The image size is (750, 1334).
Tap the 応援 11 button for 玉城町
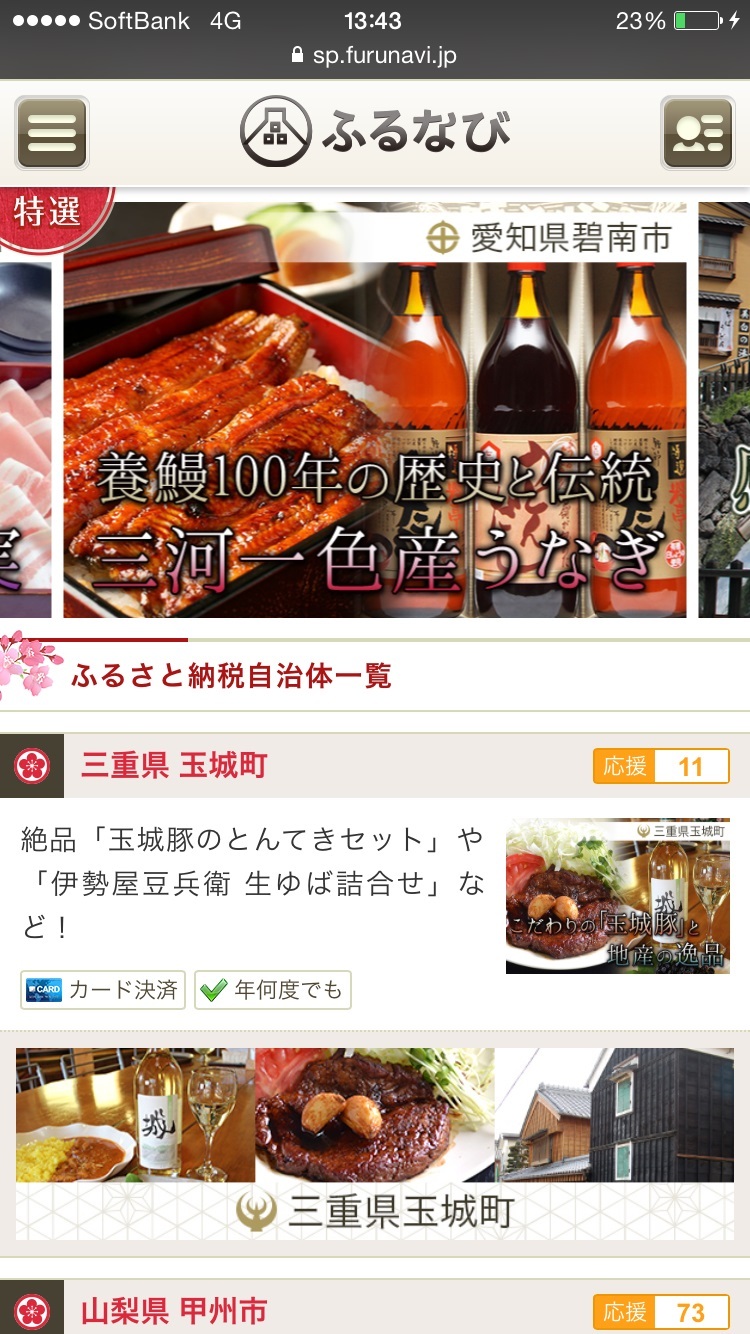click(x=661, y=767)
